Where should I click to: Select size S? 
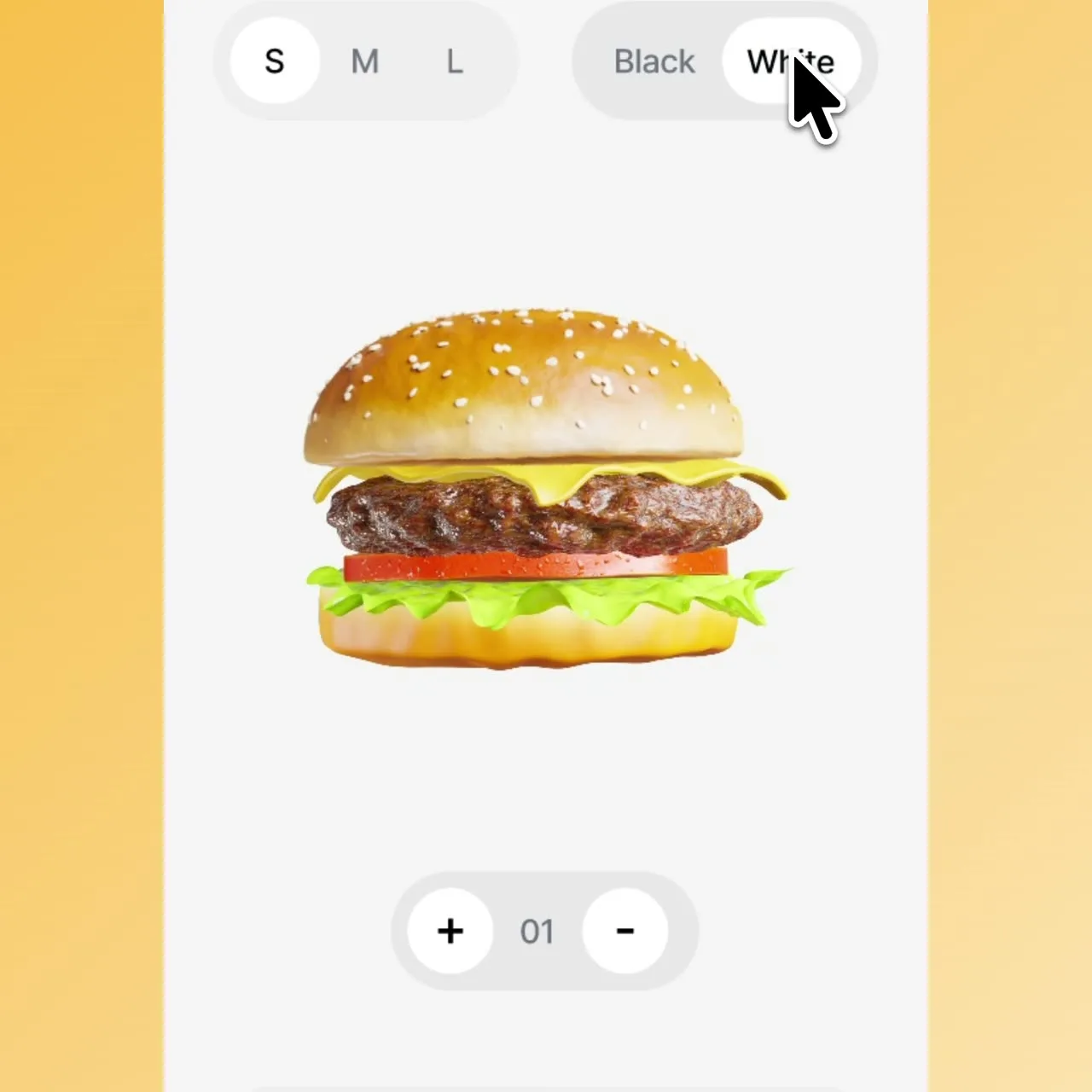coord(275,61)
